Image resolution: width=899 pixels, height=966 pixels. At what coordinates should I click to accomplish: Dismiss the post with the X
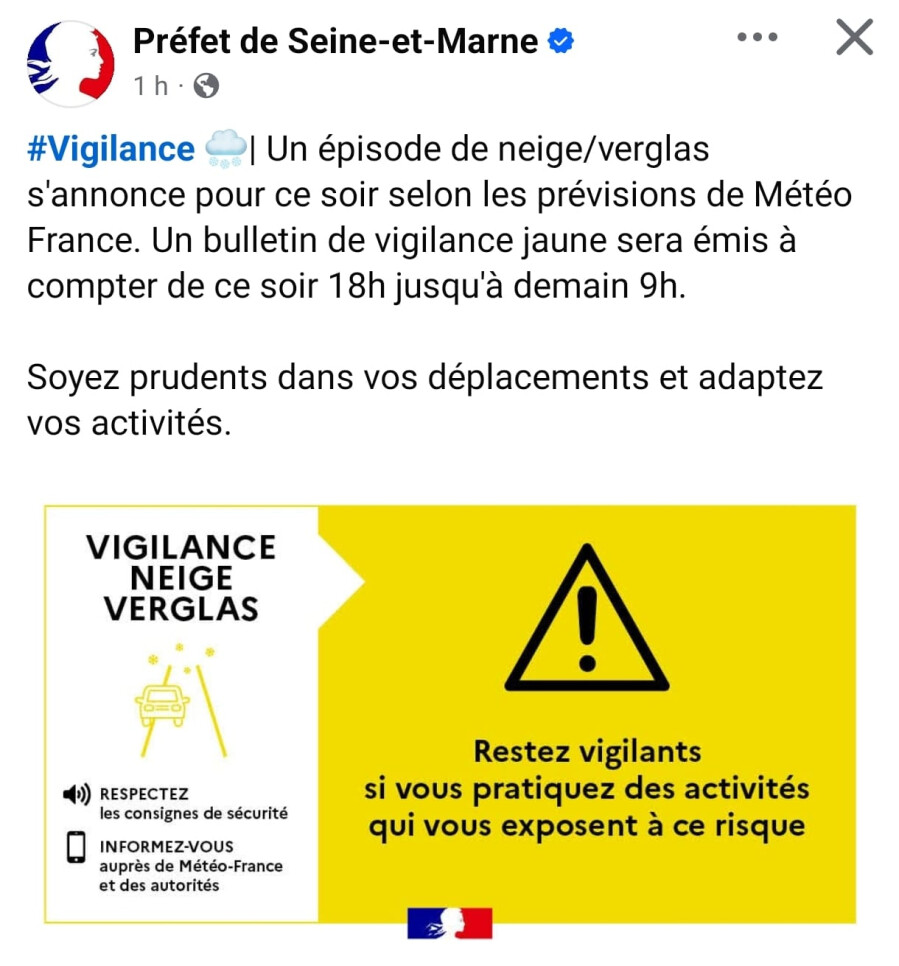(x=853, y=39)
